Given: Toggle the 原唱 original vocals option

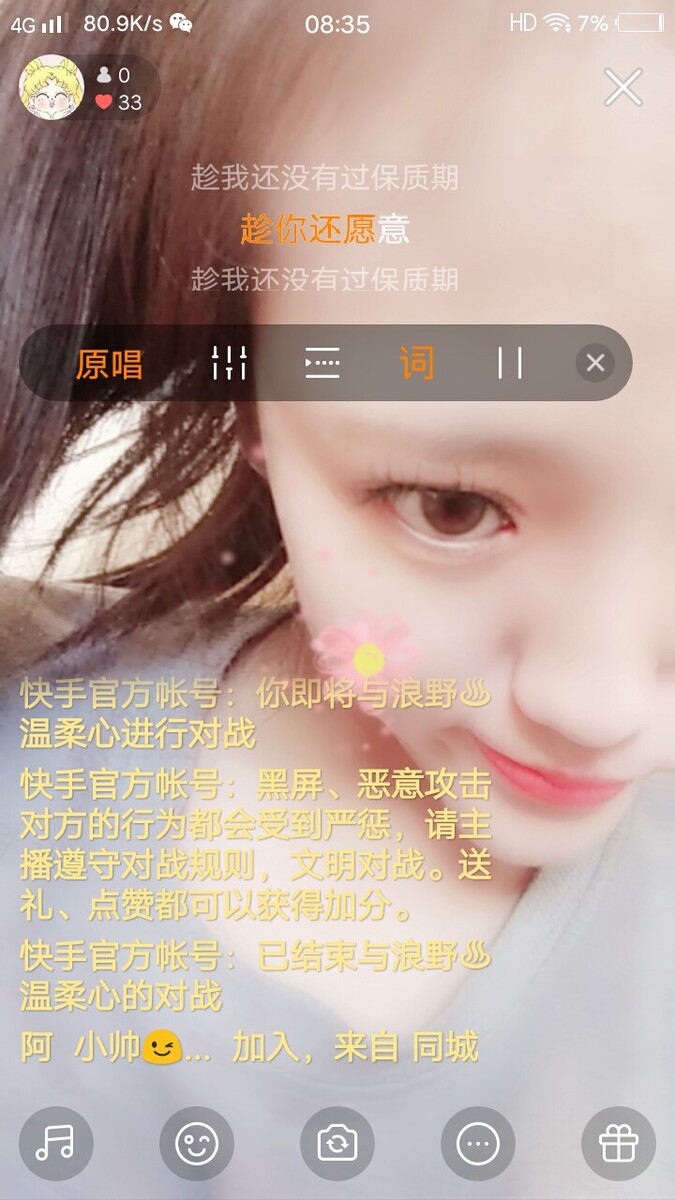Looking at the screenshot, I should (109, 364).
